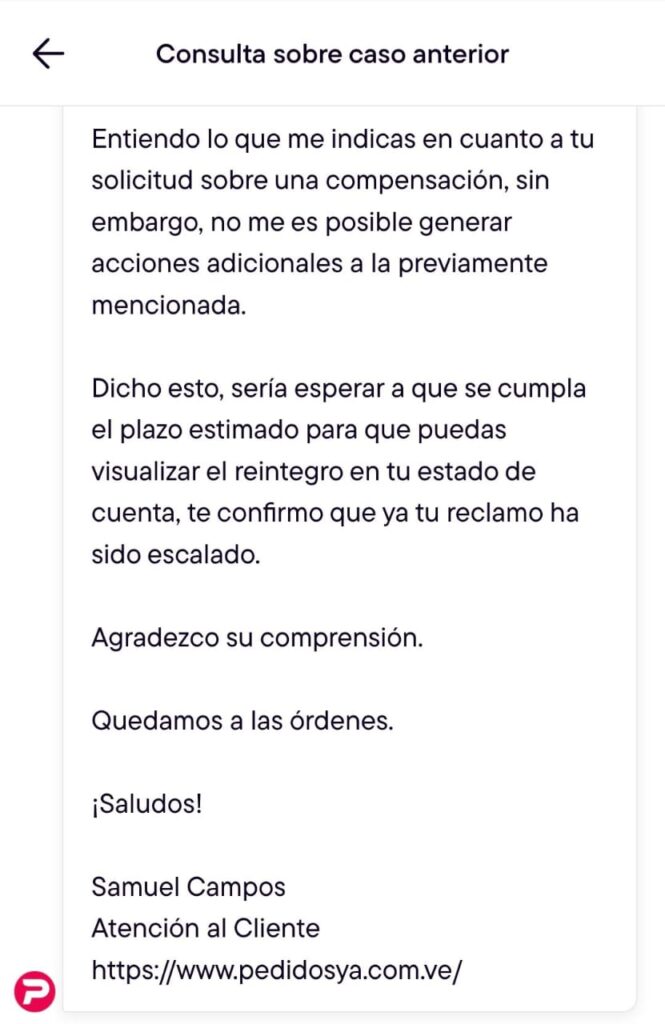
Task: Go back using the arrow icon
Action: click(x=48, y=54)
